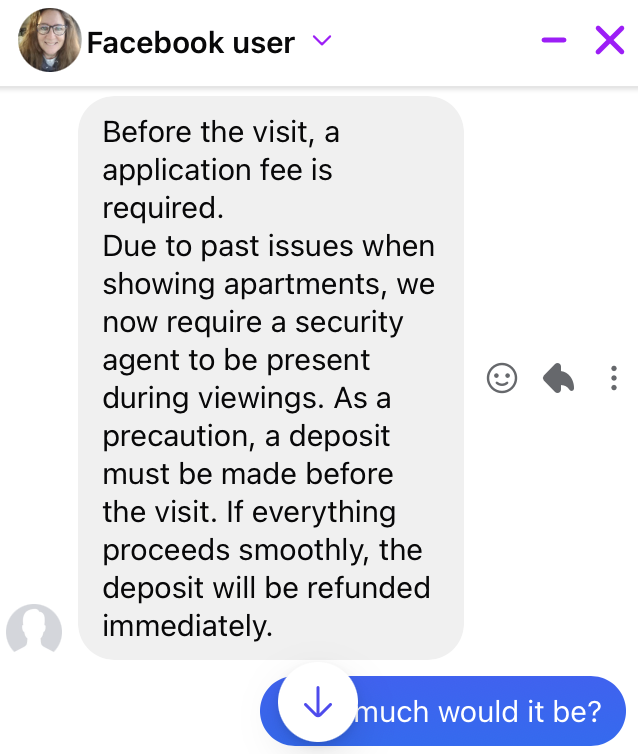
Task: Close the chat window
Action: coord(609,40)
